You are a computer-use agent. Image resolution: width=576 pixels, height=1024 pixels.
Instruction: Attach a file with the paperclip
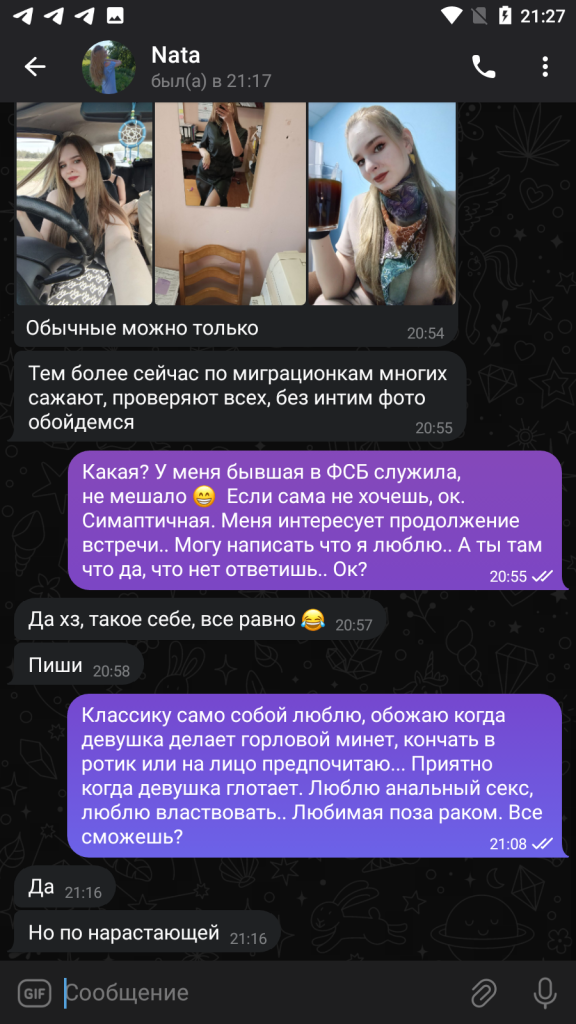(x=484, y=993)
